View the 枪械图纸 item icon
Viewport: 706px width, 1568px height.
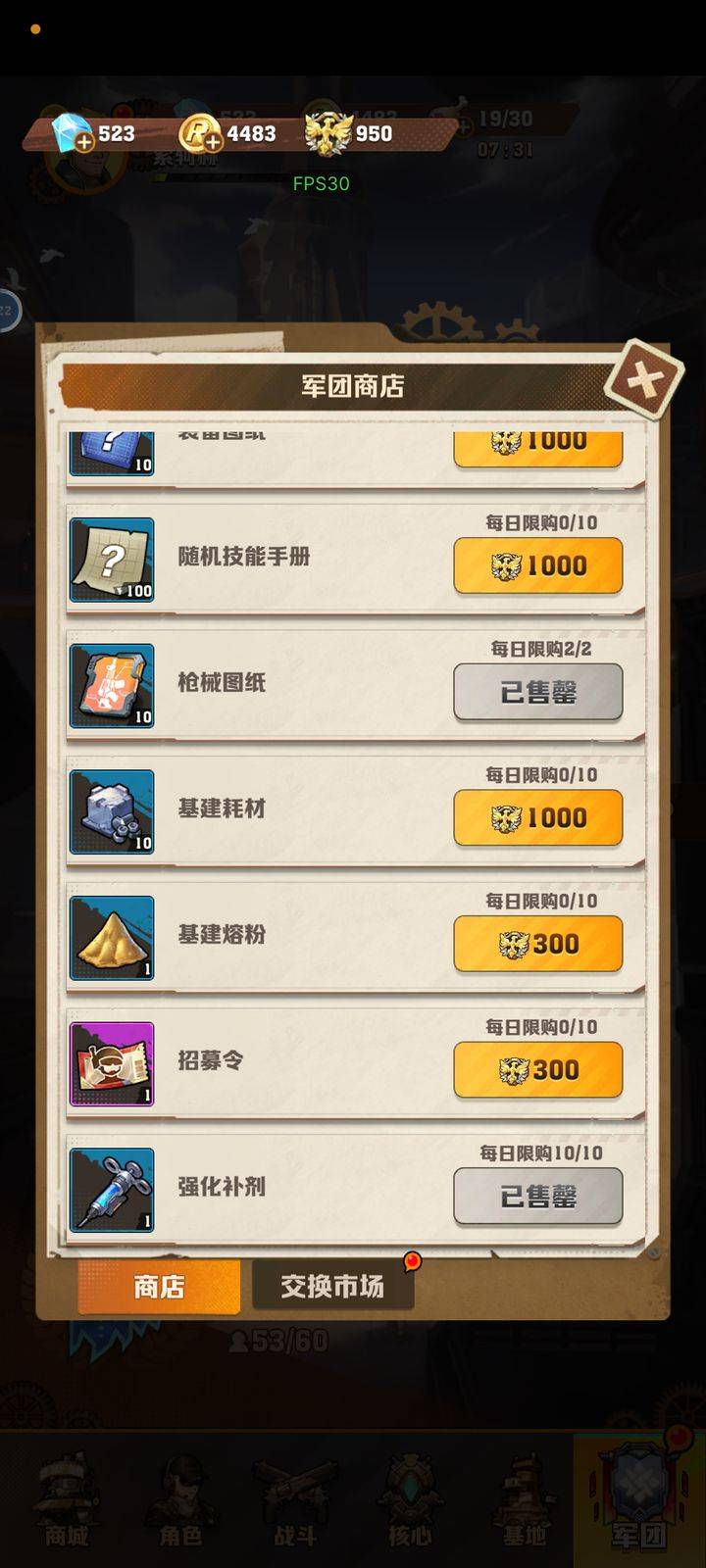(112, 686)
